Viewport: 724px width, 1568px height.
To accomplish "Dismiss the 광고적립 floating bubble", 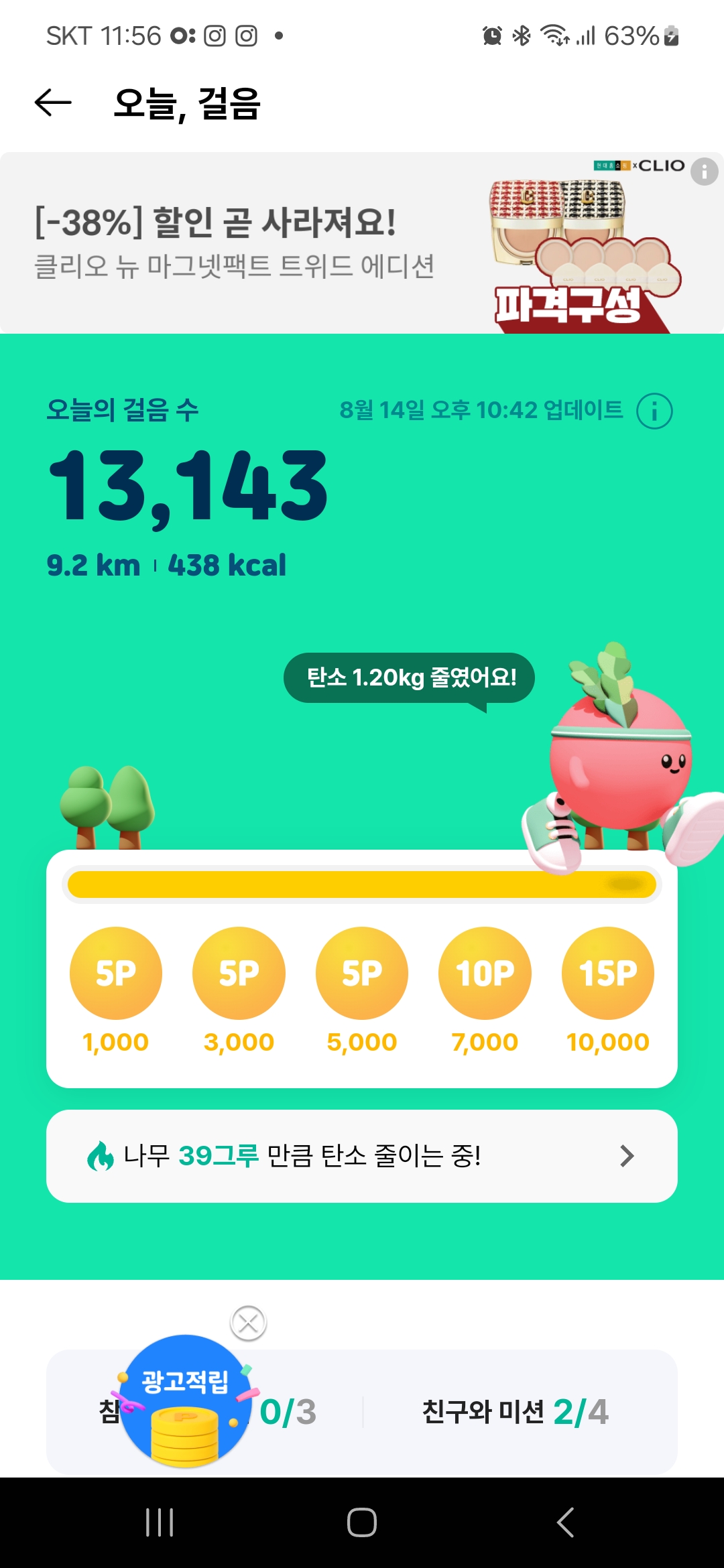I will [248, 1323].
